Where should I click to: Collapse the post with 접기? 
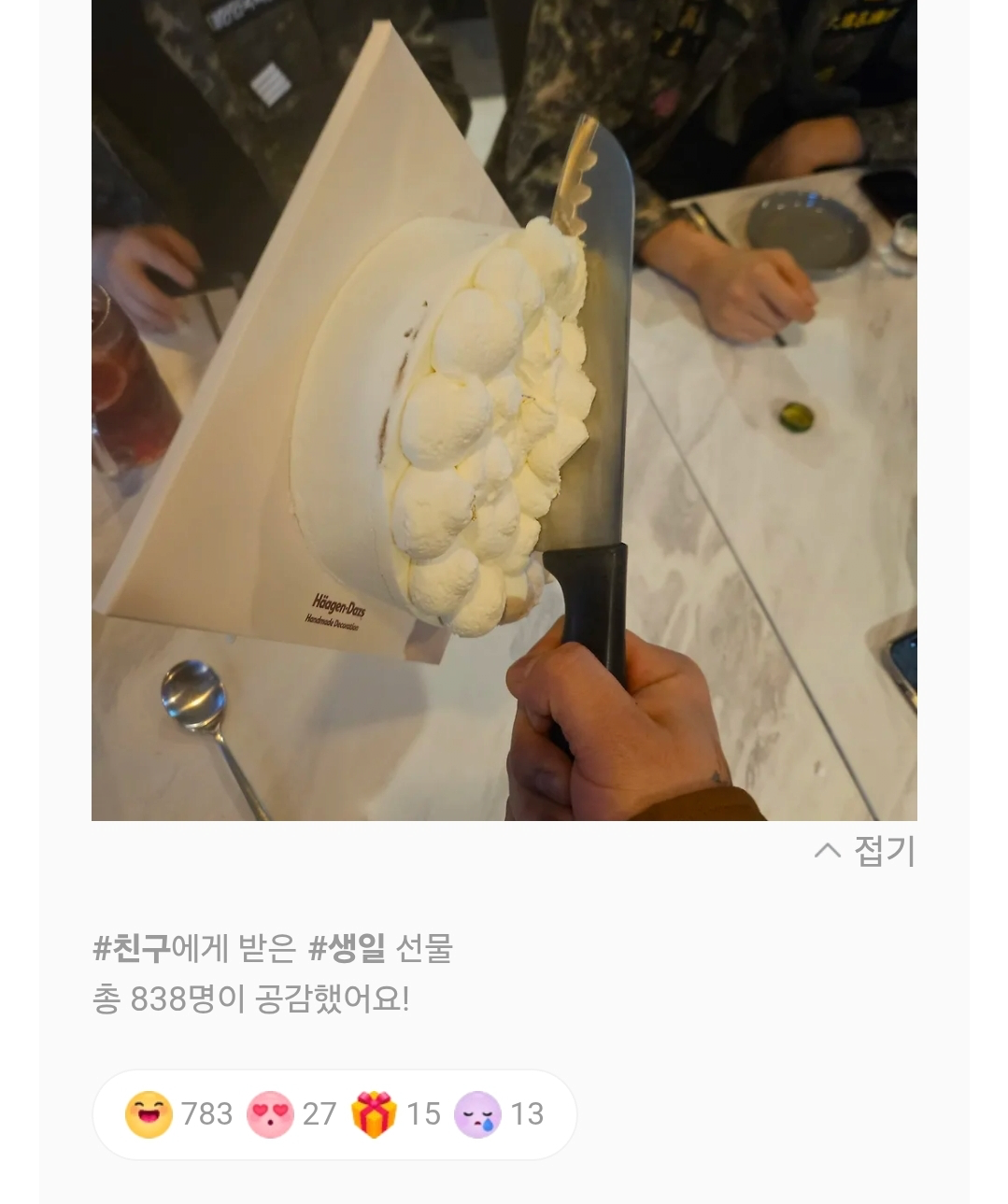tap(866, 851)
